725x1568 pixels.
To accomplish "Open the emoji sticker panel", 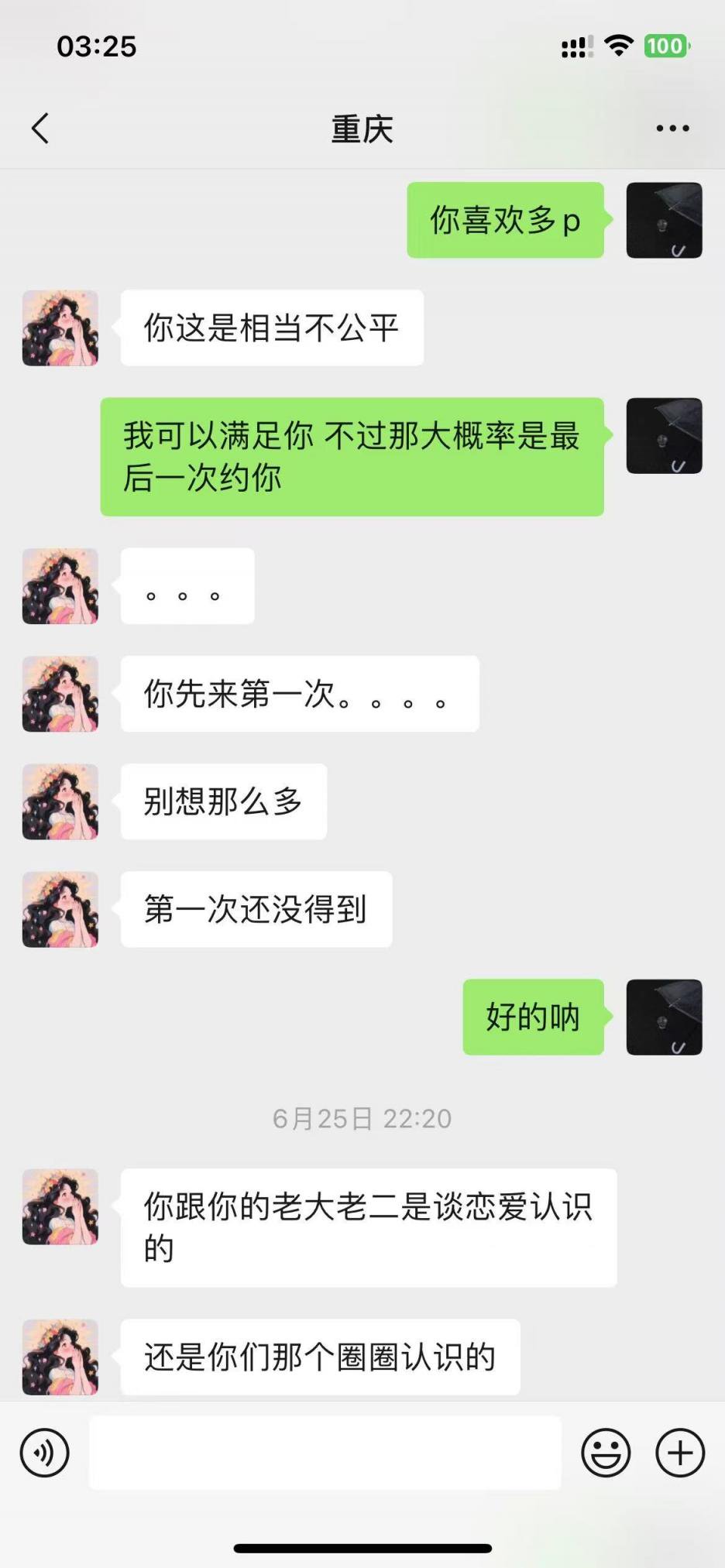I will pos(606,1453).
